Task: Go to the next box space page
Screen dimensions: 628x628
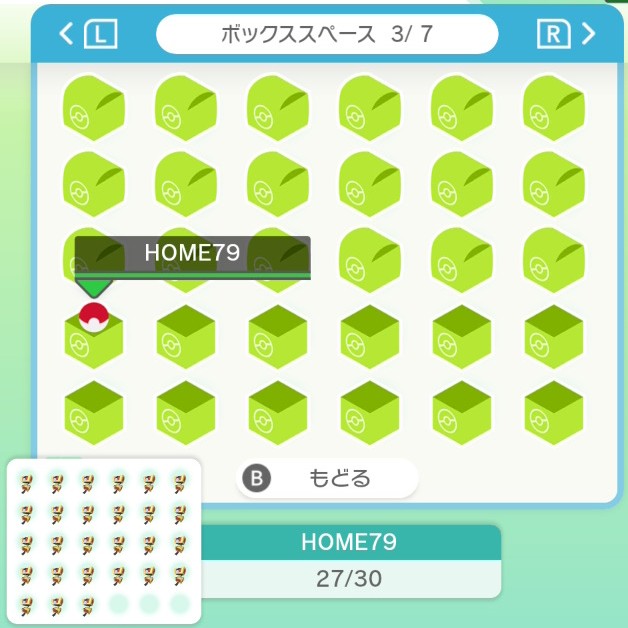Action: tap(567, 35)
